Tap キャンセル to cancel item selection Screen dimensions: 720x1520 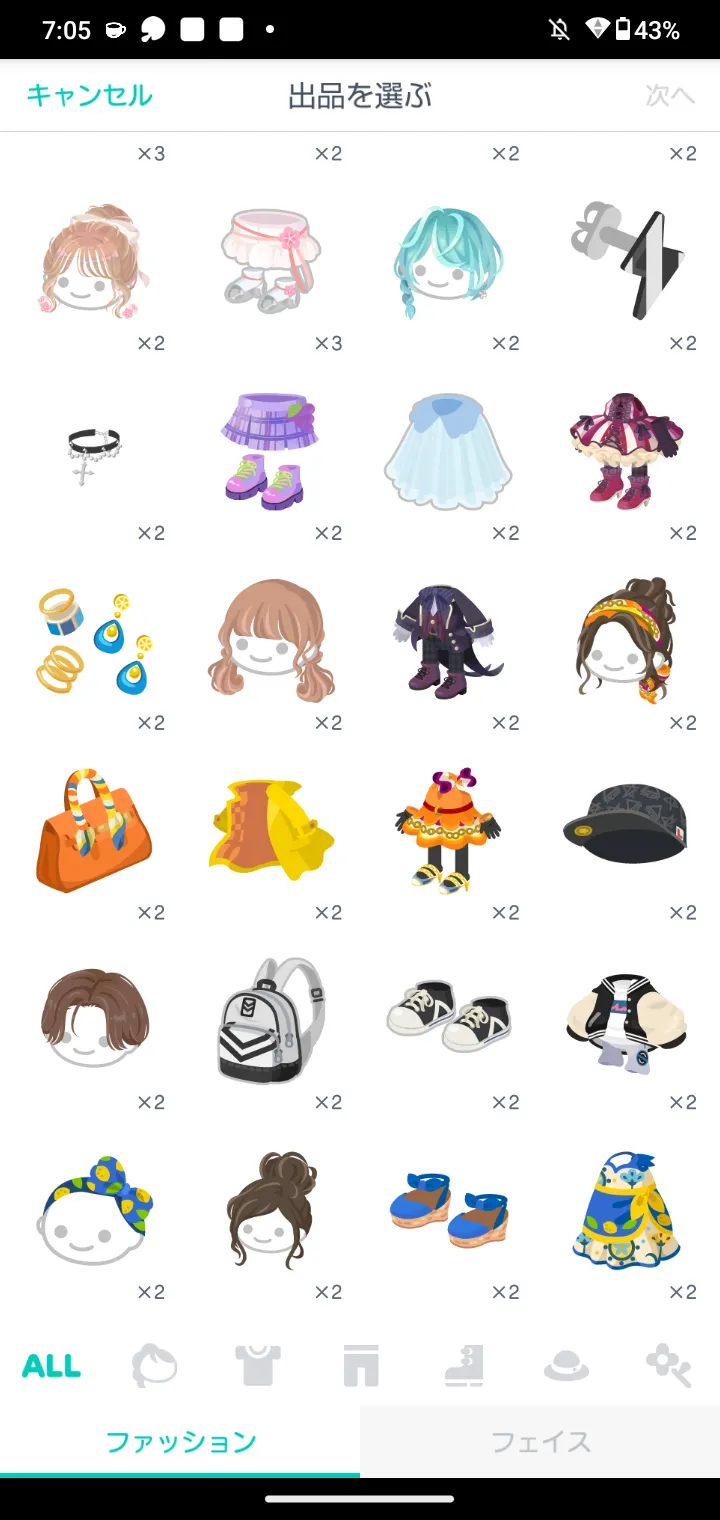click(x=89, y=96)
